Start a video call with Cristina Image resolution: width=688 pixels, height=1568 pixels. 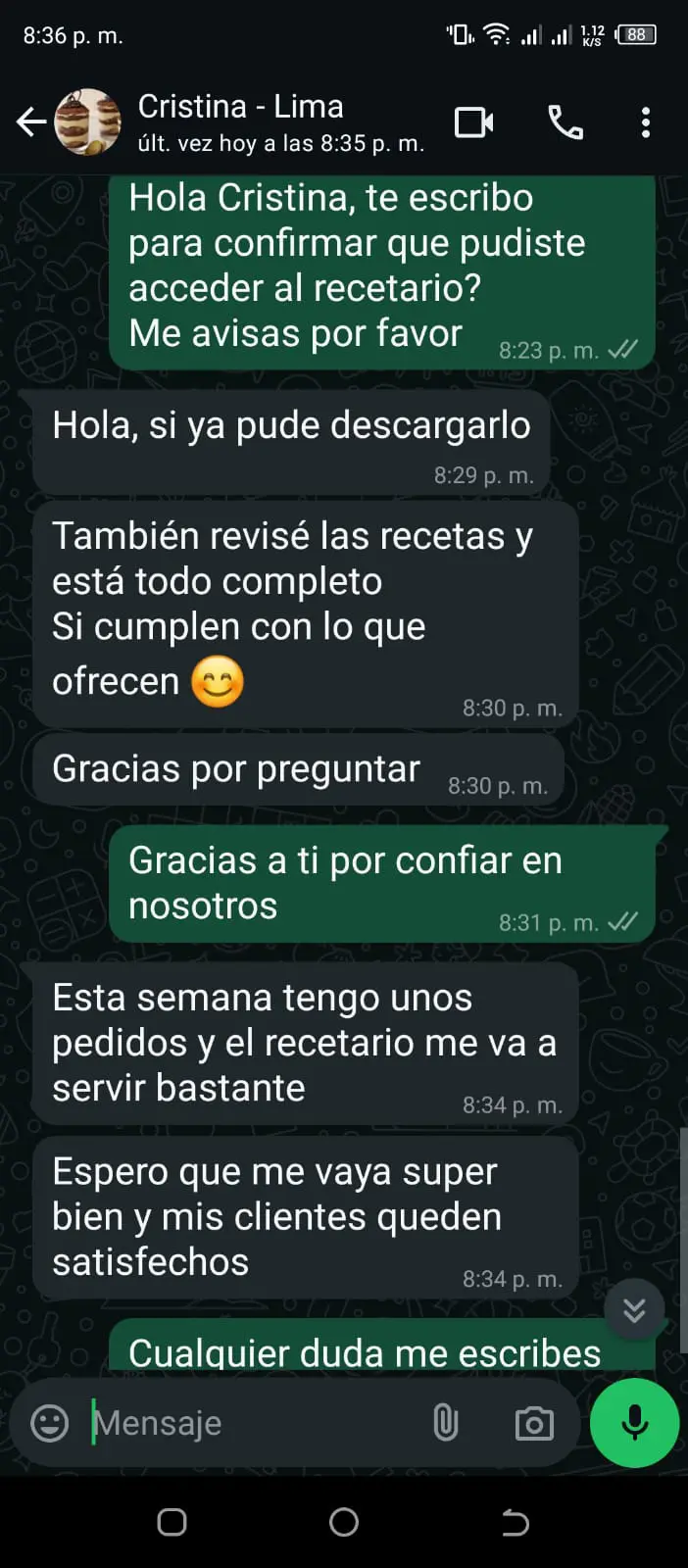(473, 122)
